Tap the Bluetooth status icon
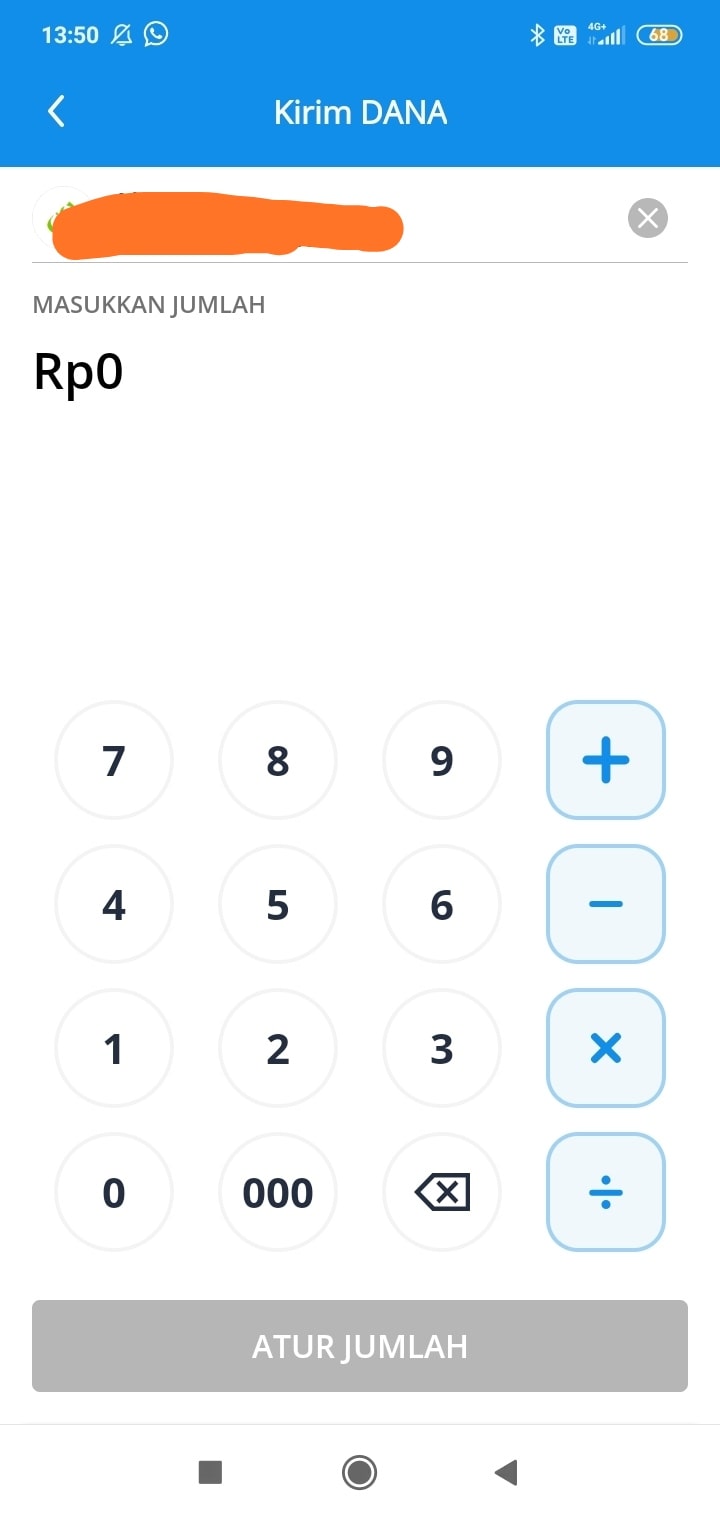 tap(536, 34)
